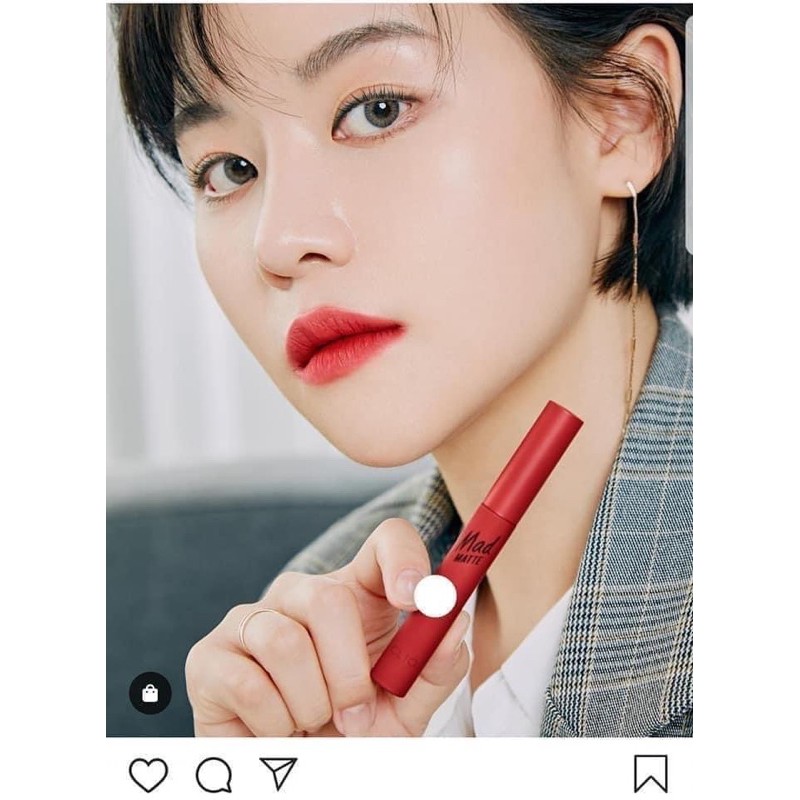
Task: Like this lipstick post
Action: (x=148, y=774)
